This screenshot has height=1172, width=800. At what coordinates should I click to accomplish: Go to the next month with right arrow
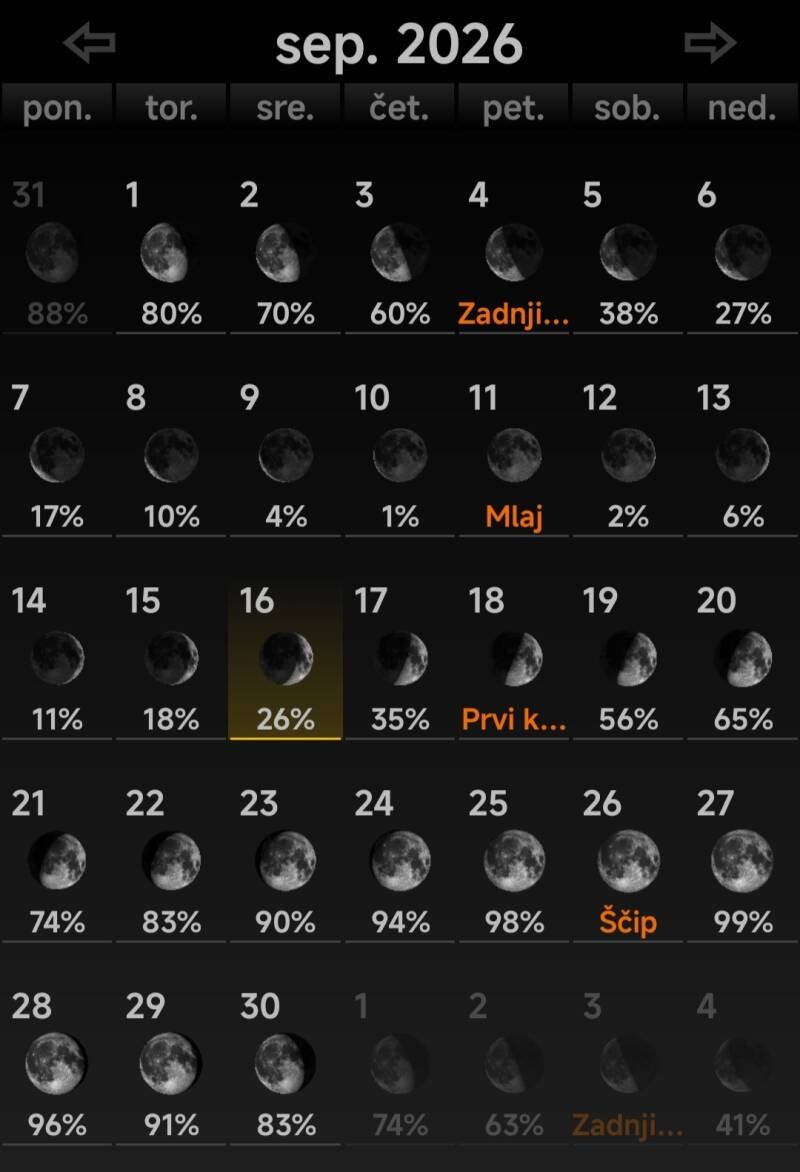(x=710, y=42)
